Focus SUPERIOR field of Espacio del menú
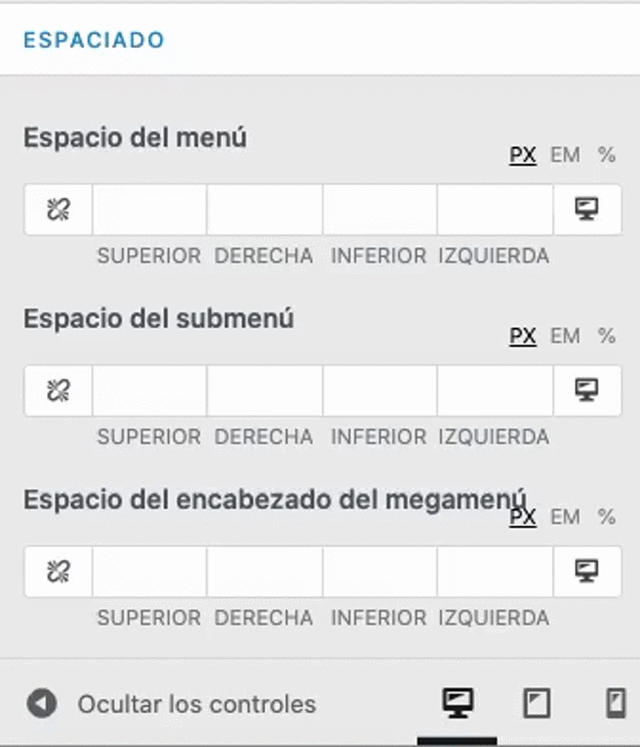640x747 pixels. (x=149, y=209)
